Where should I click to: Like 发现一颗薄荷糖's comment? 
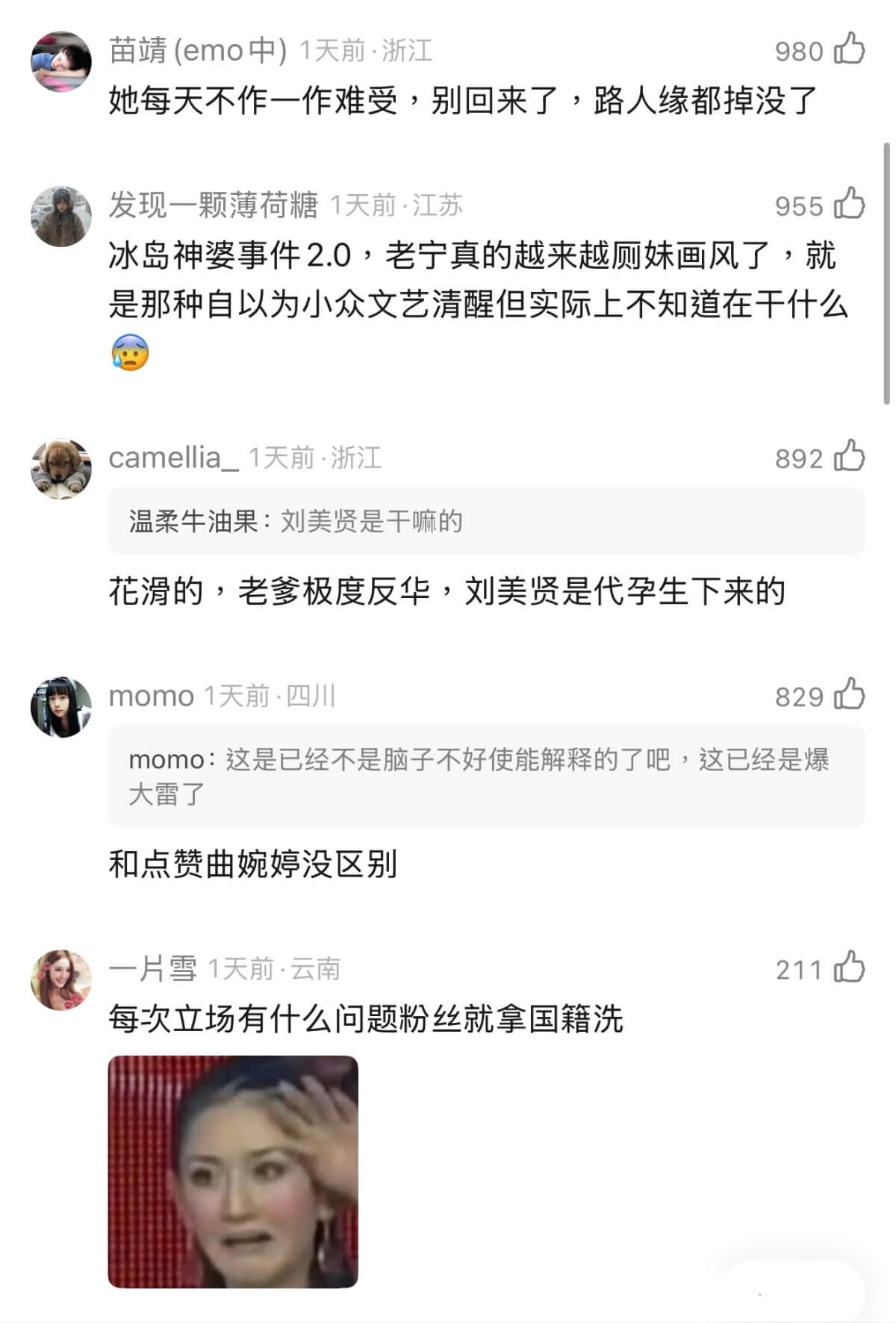pyautogui.click(x=849, y=205)
